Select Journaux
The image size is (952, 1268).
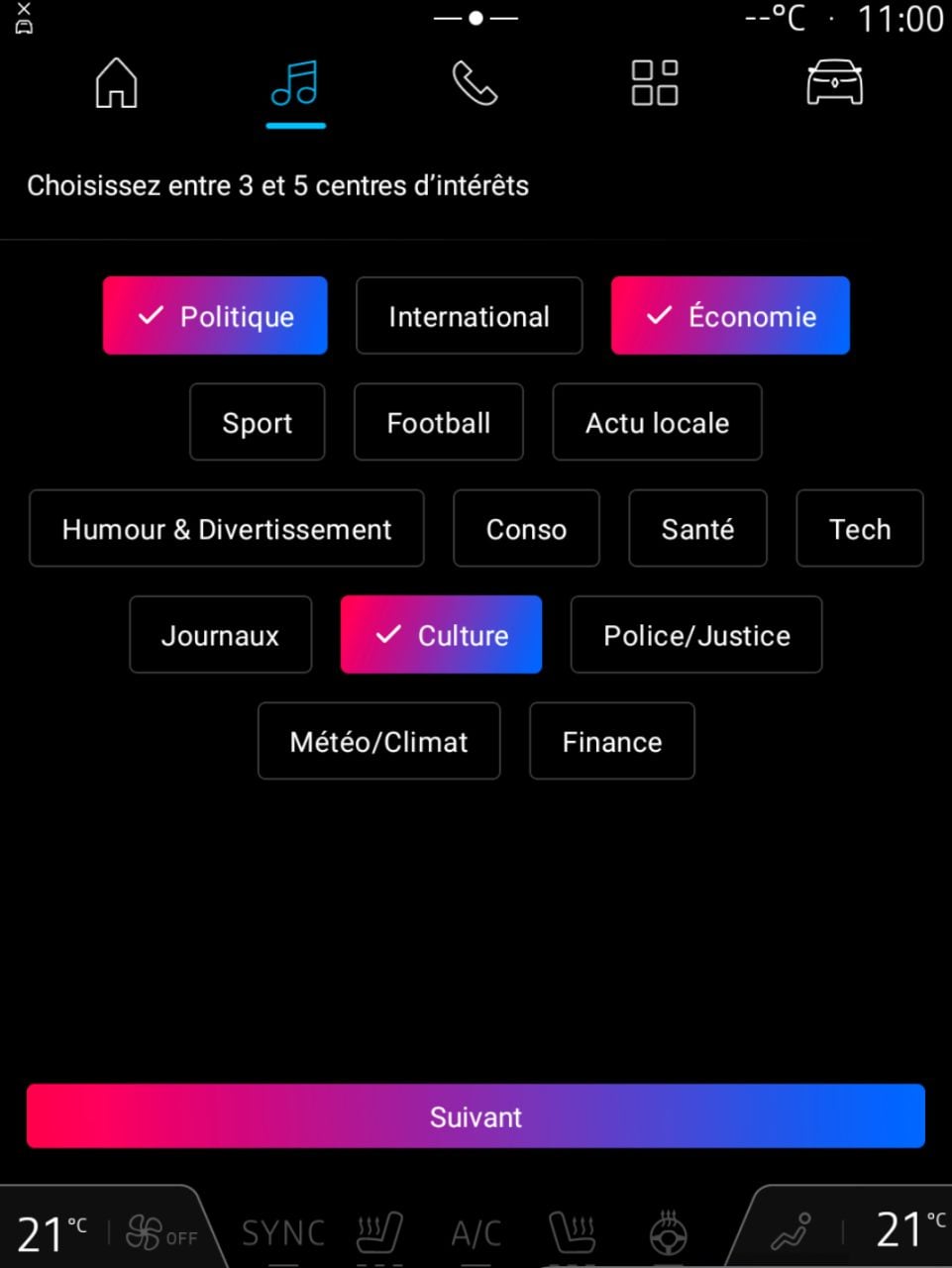(x=220, y=635)
